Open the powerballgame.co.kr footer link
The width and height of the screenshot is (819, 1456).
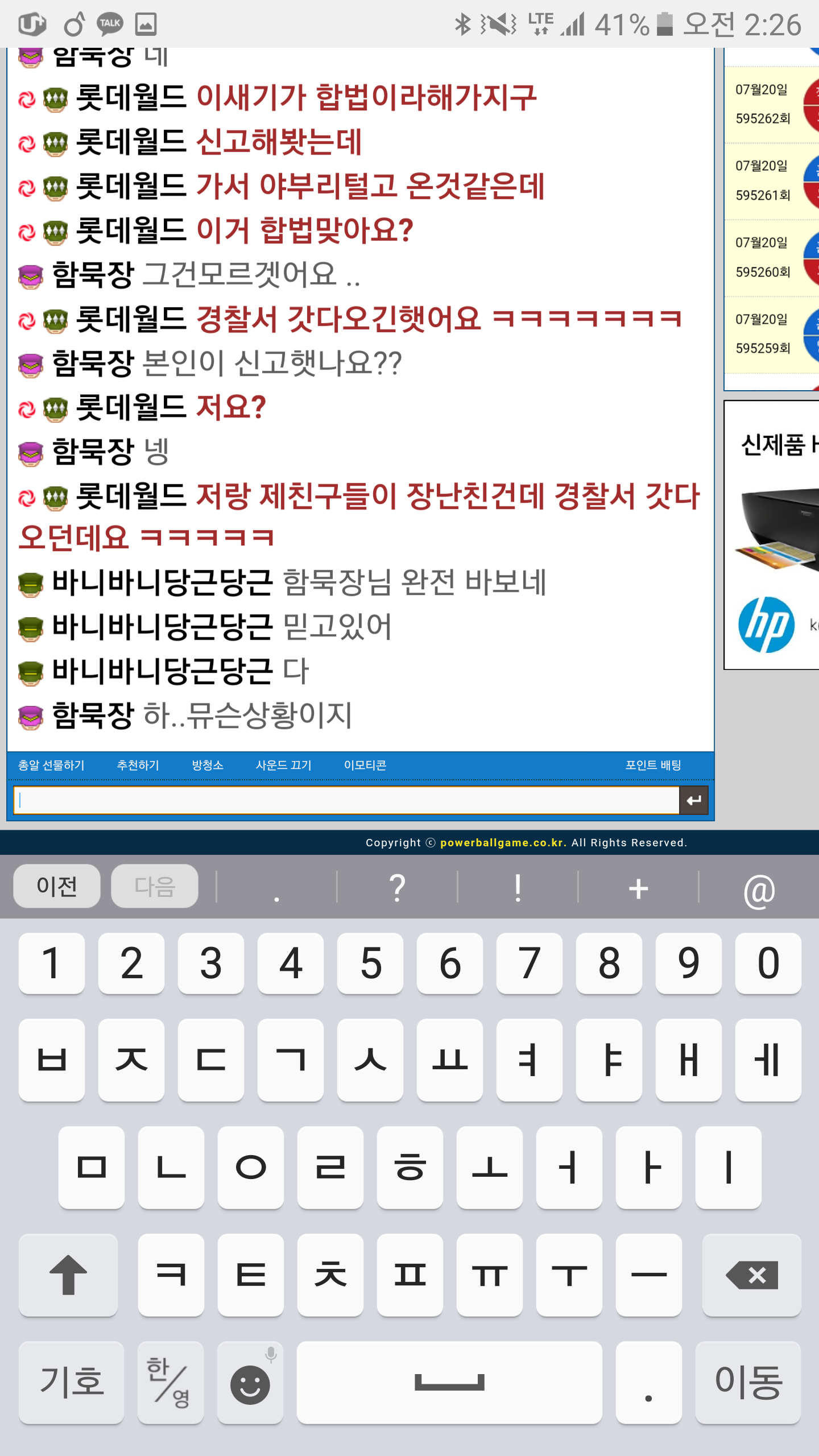(503, 842)
